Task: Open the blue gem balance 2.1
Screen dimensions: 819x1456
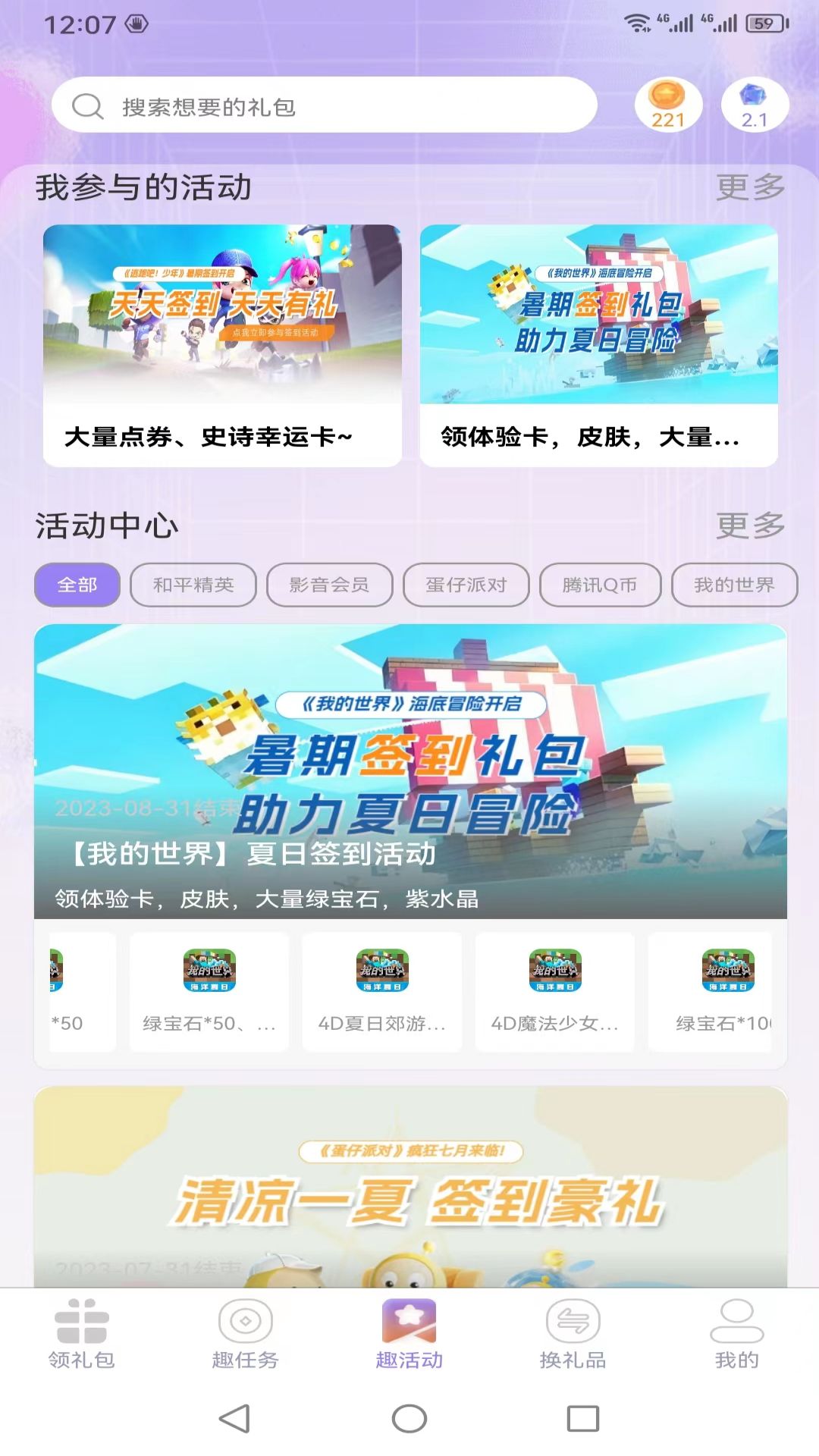Action: [755, 105]
